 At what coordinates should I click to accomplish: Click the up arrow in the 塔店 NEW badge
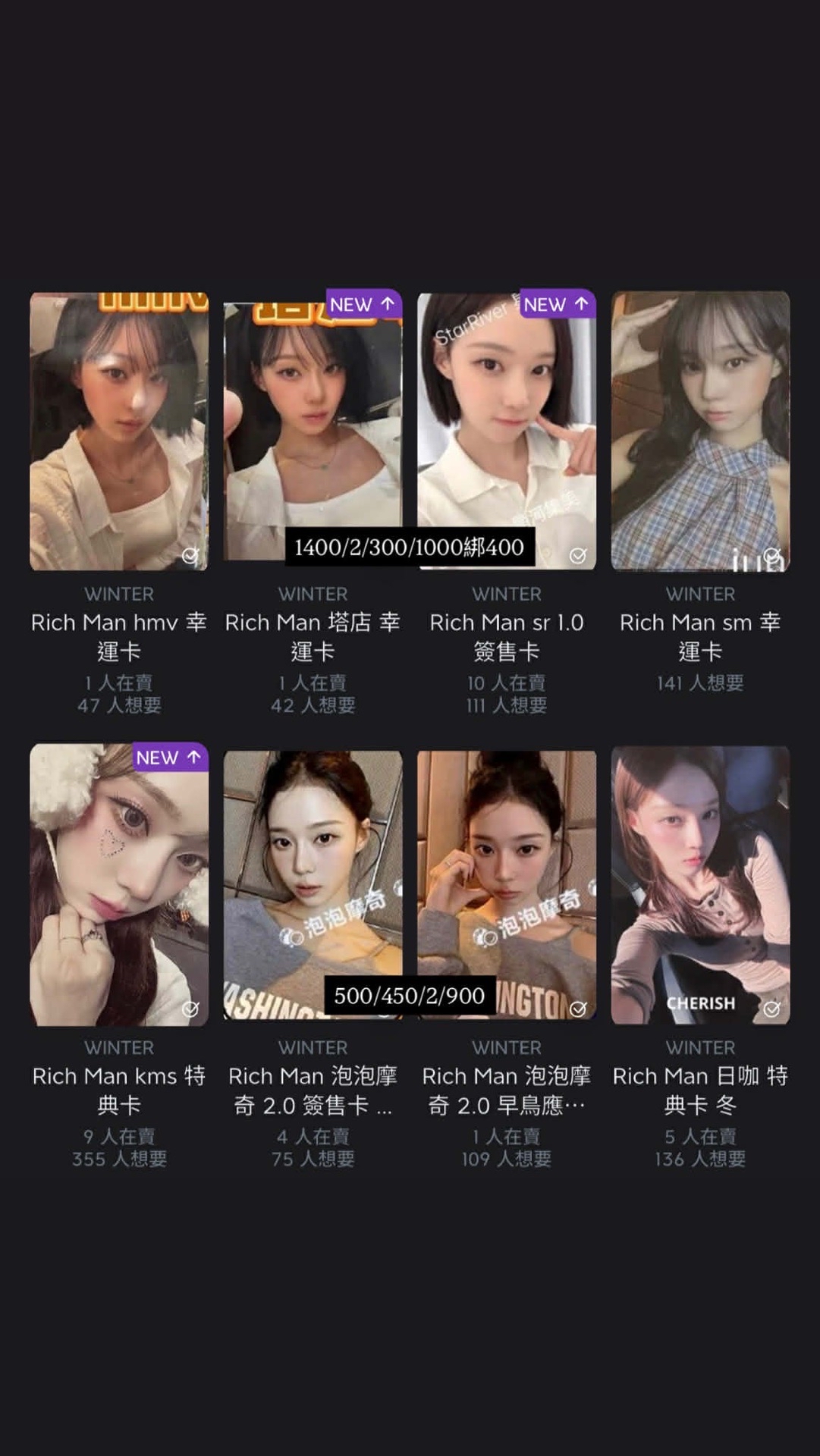[387, 305]
